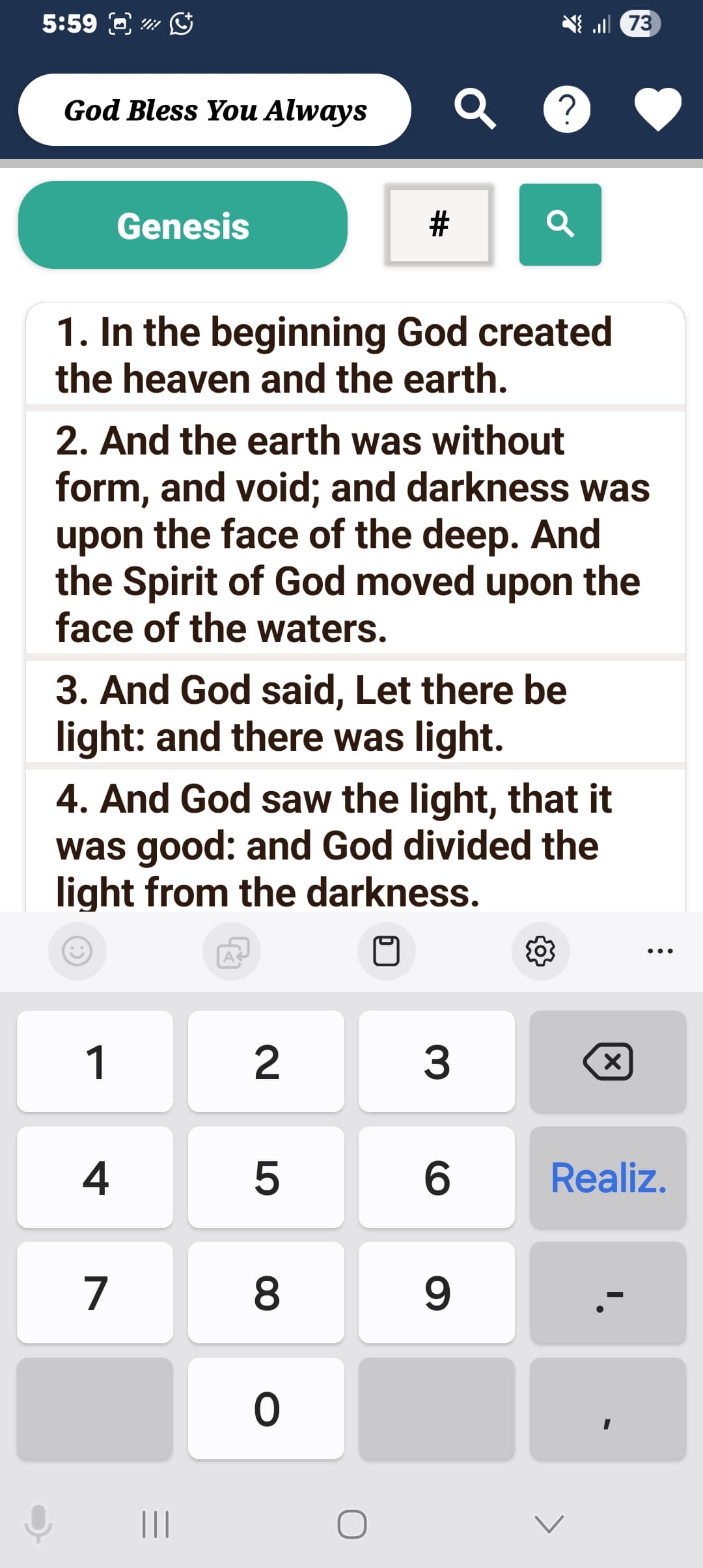
Task: Delete a digit with the backspace key
Action: pyautogui.click(x=607, y=1061)
